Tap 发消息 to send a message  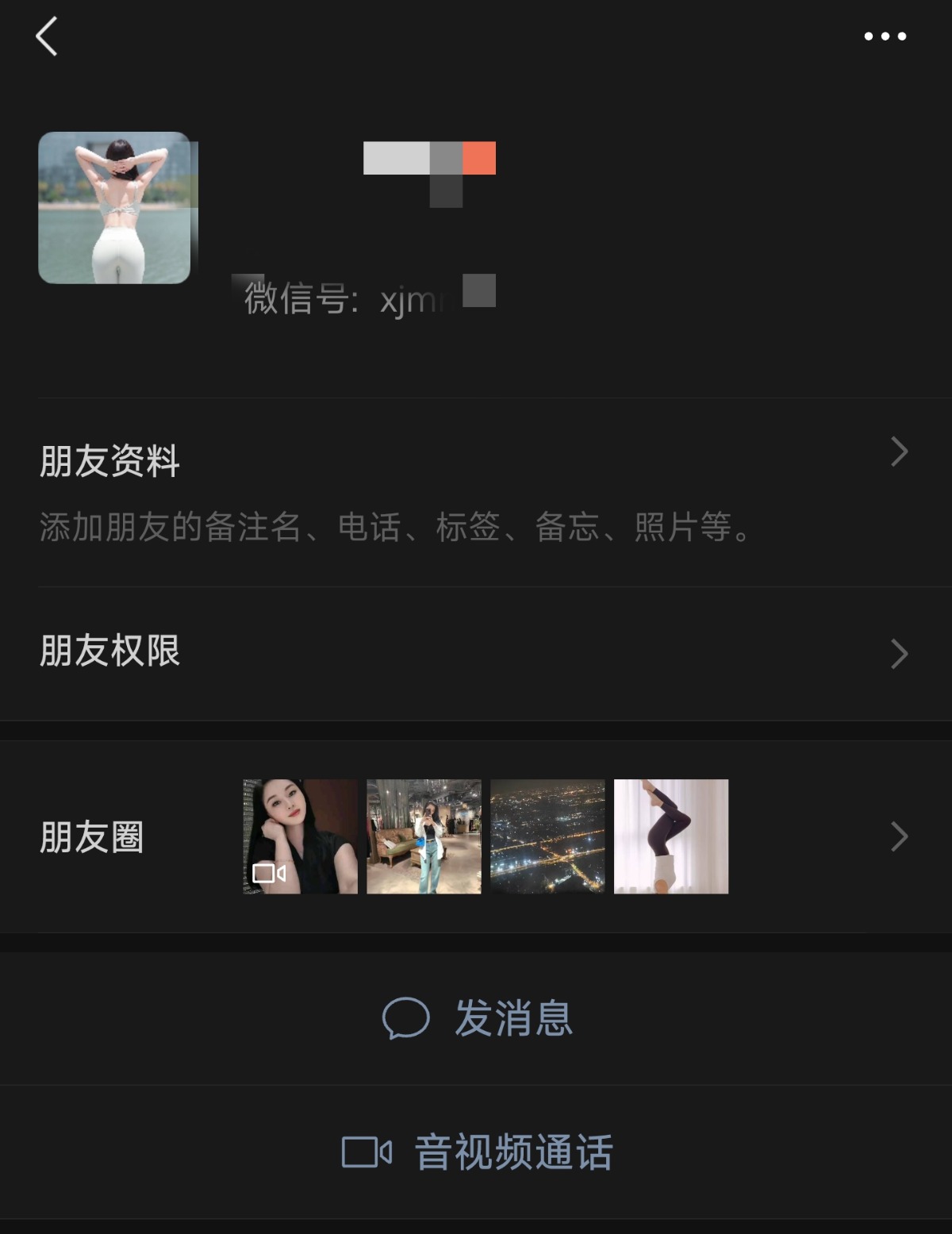(x=476, y=1018)
